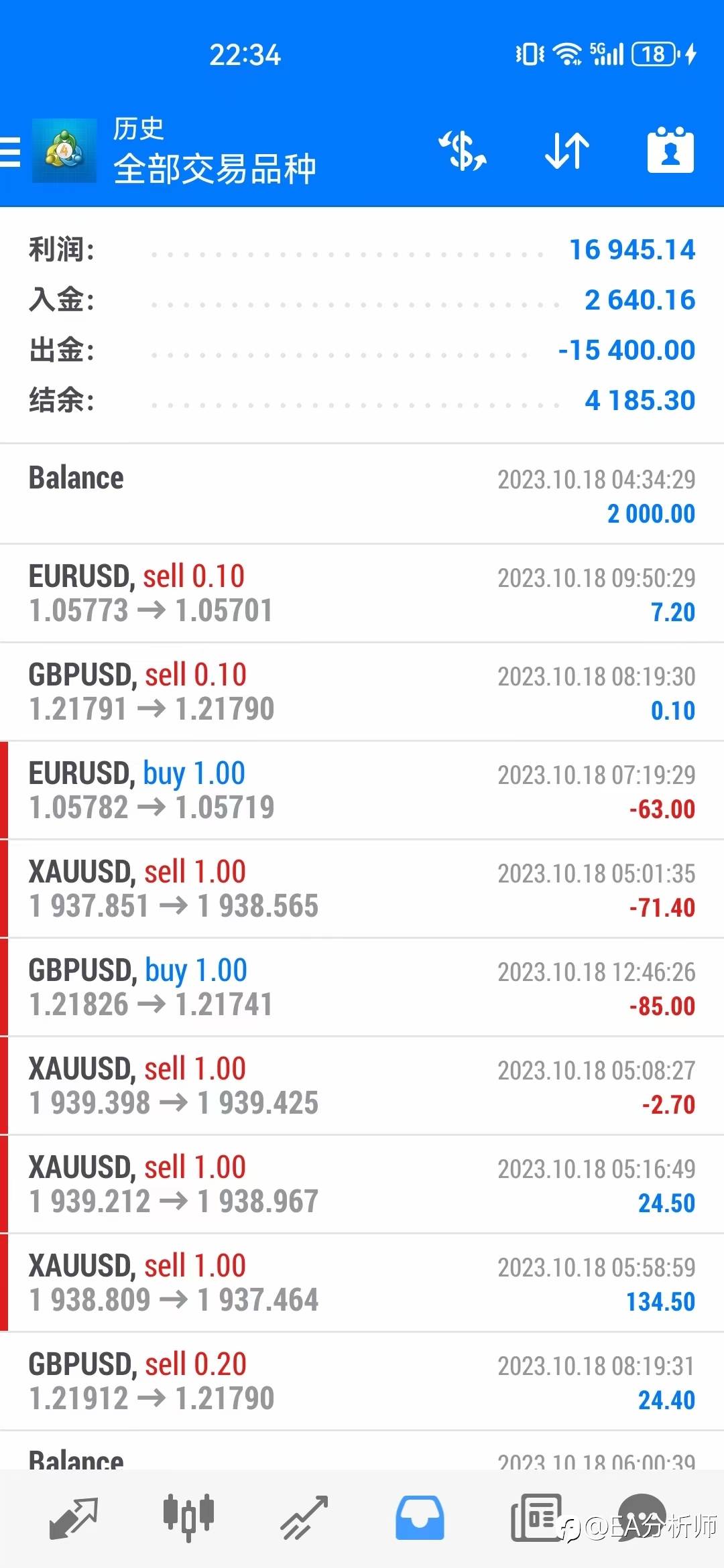Switch to the candlestick Chart tab

[x=188, y=1517]
